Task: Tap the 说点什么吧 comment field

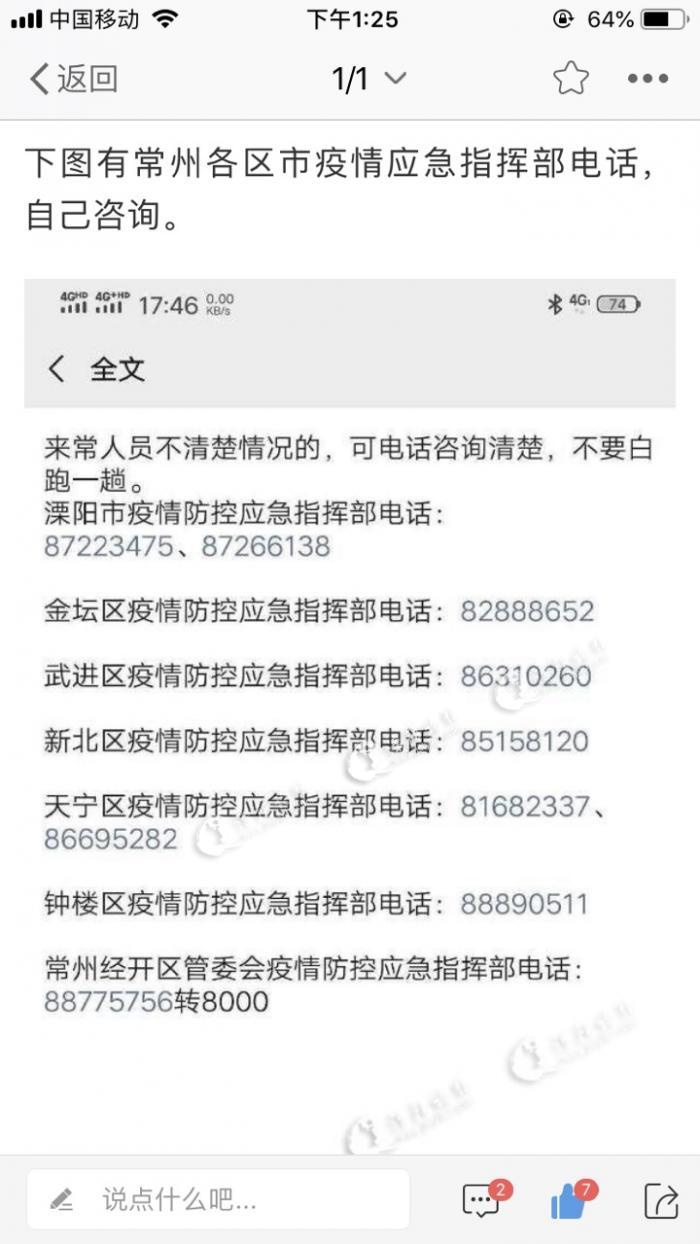Action: 218,1198
